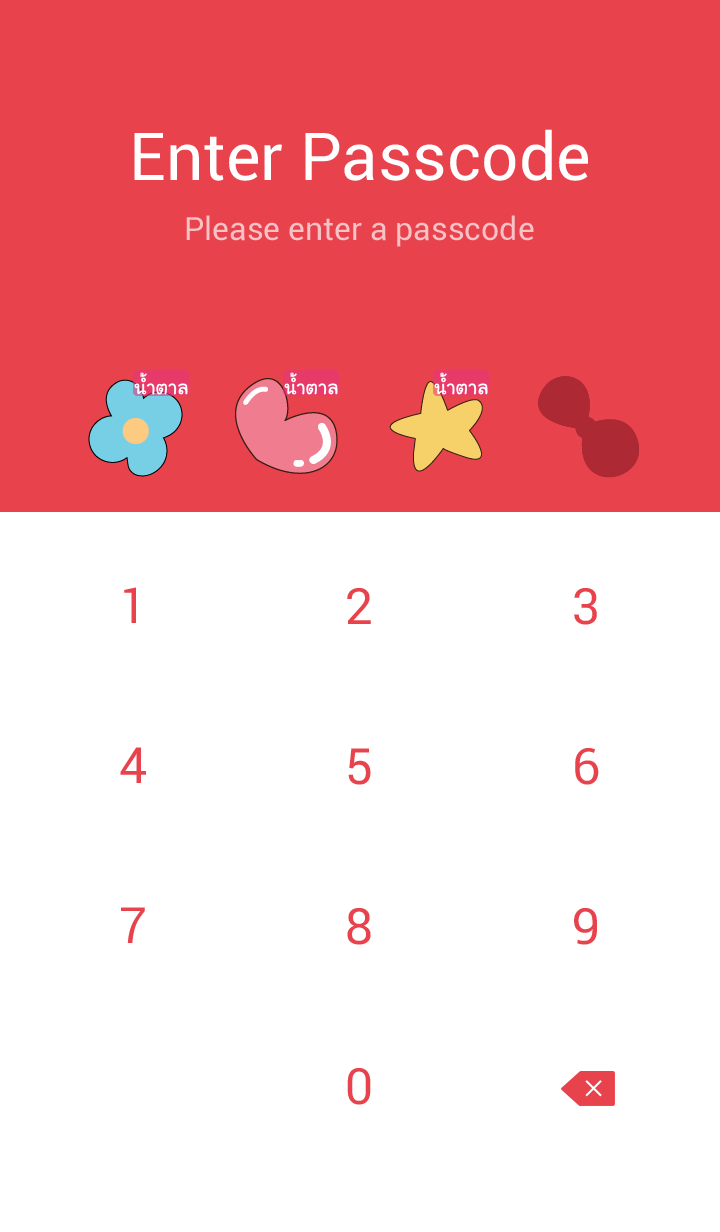The height and width of the screenshot is (1232, 720).
Task: Select digit 9 on the passcode pad
Action: coord(586,927)
